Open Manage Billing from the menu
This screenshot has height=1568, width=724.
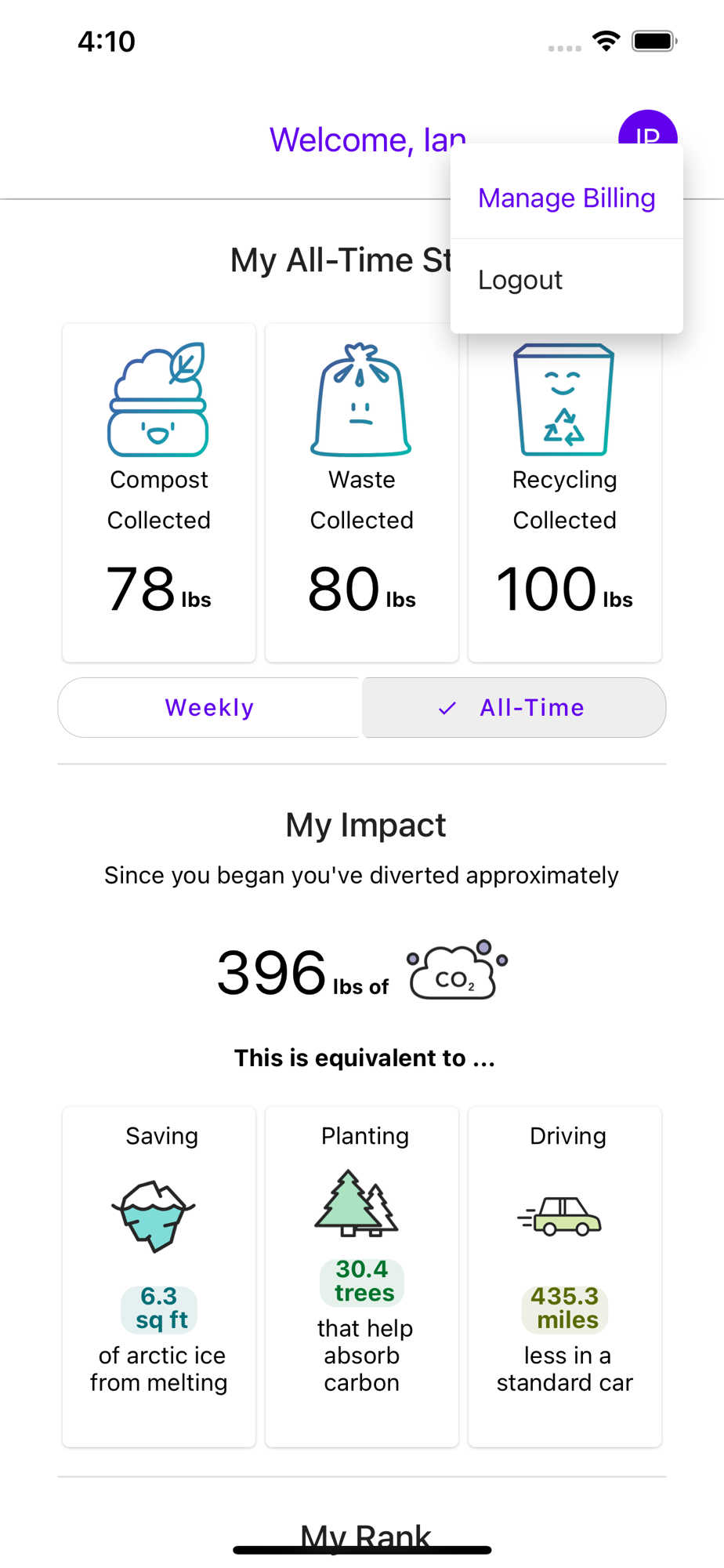pyautogui.click(x=567, y=198)
